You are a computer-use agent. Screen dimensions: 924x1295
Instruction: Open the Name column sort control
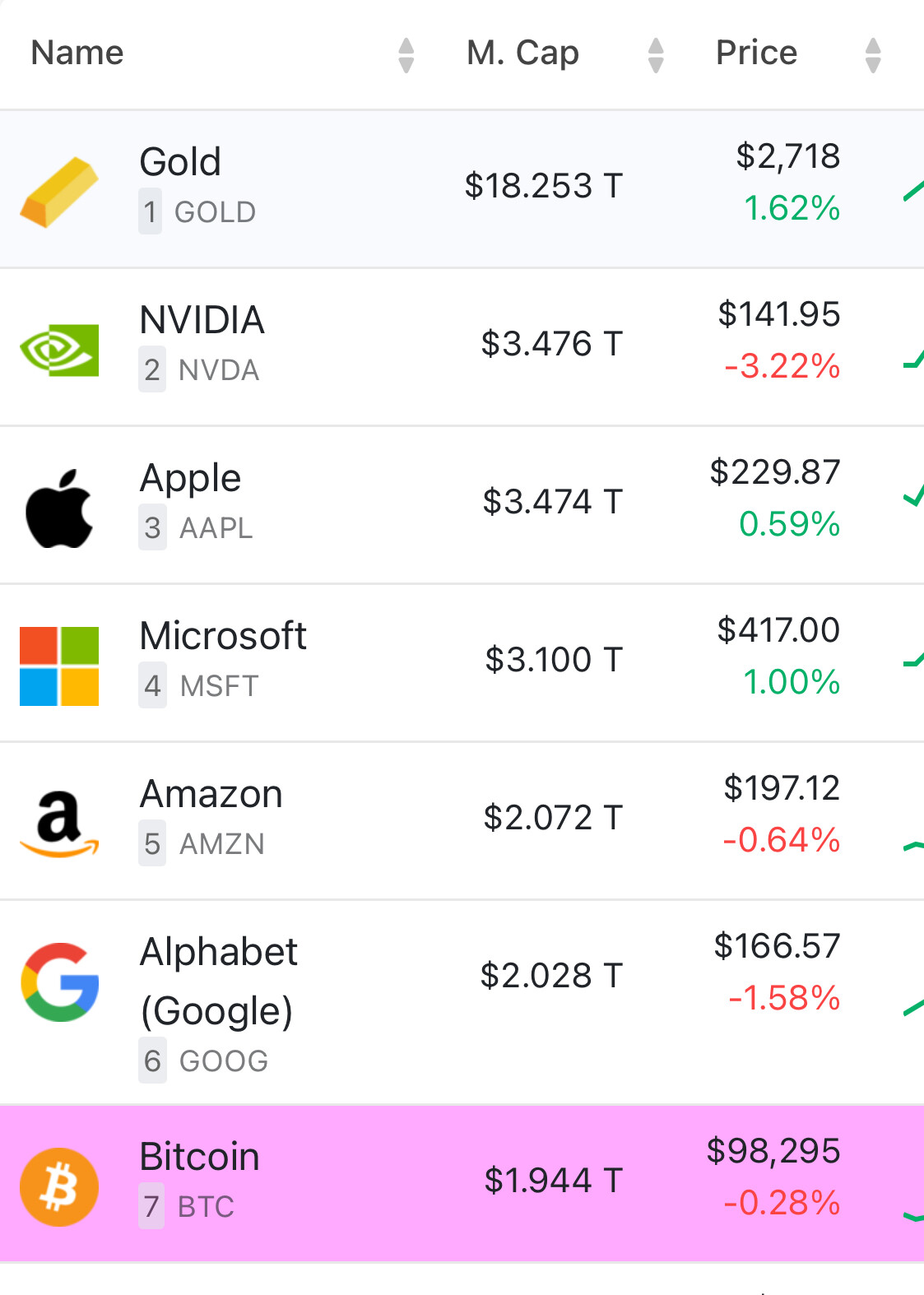tap(407, 53)
